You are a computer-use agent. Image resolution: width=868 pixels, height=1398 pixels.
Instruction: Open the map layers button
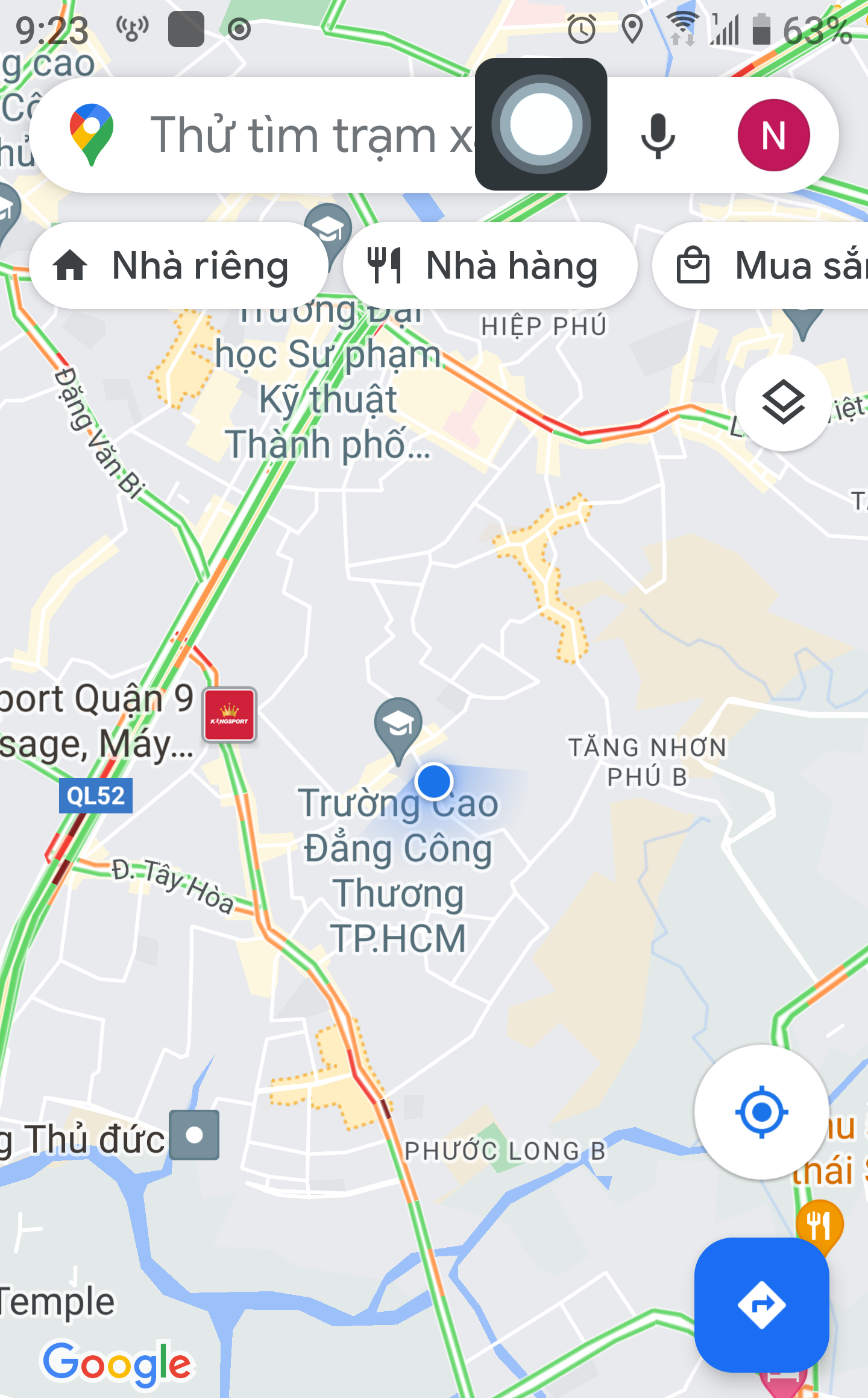tap(783, 402)
